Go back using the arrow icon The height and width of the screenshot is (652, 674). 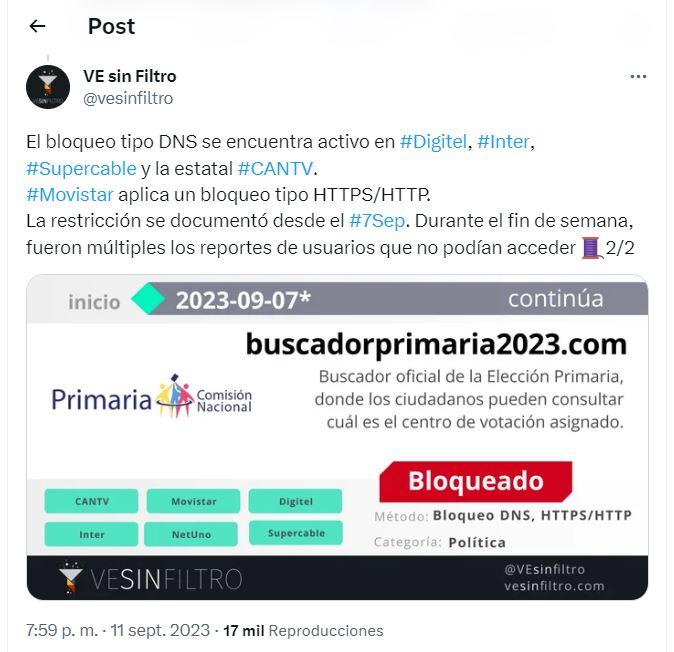38,26
